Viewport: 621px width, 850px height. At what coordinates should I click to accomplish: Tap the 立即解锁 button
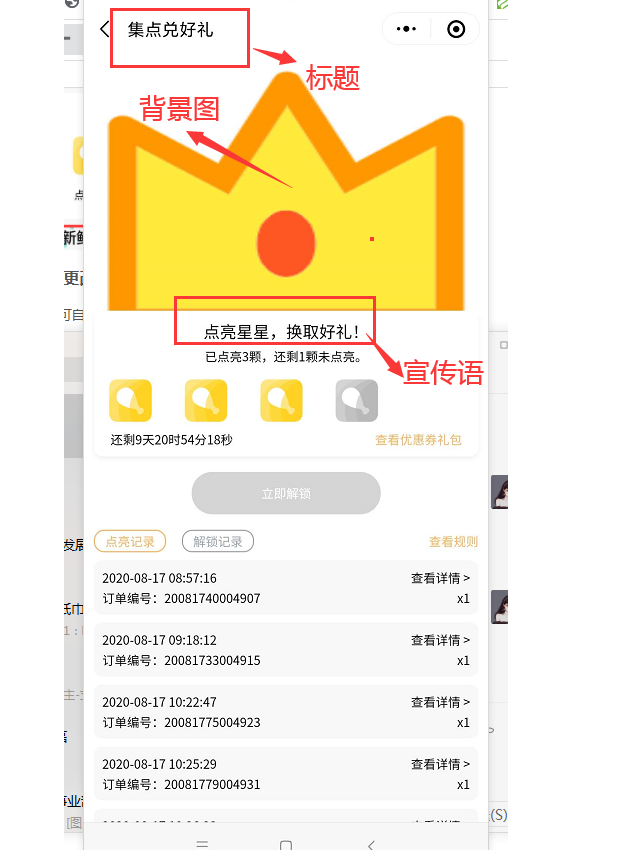(286, 493)
